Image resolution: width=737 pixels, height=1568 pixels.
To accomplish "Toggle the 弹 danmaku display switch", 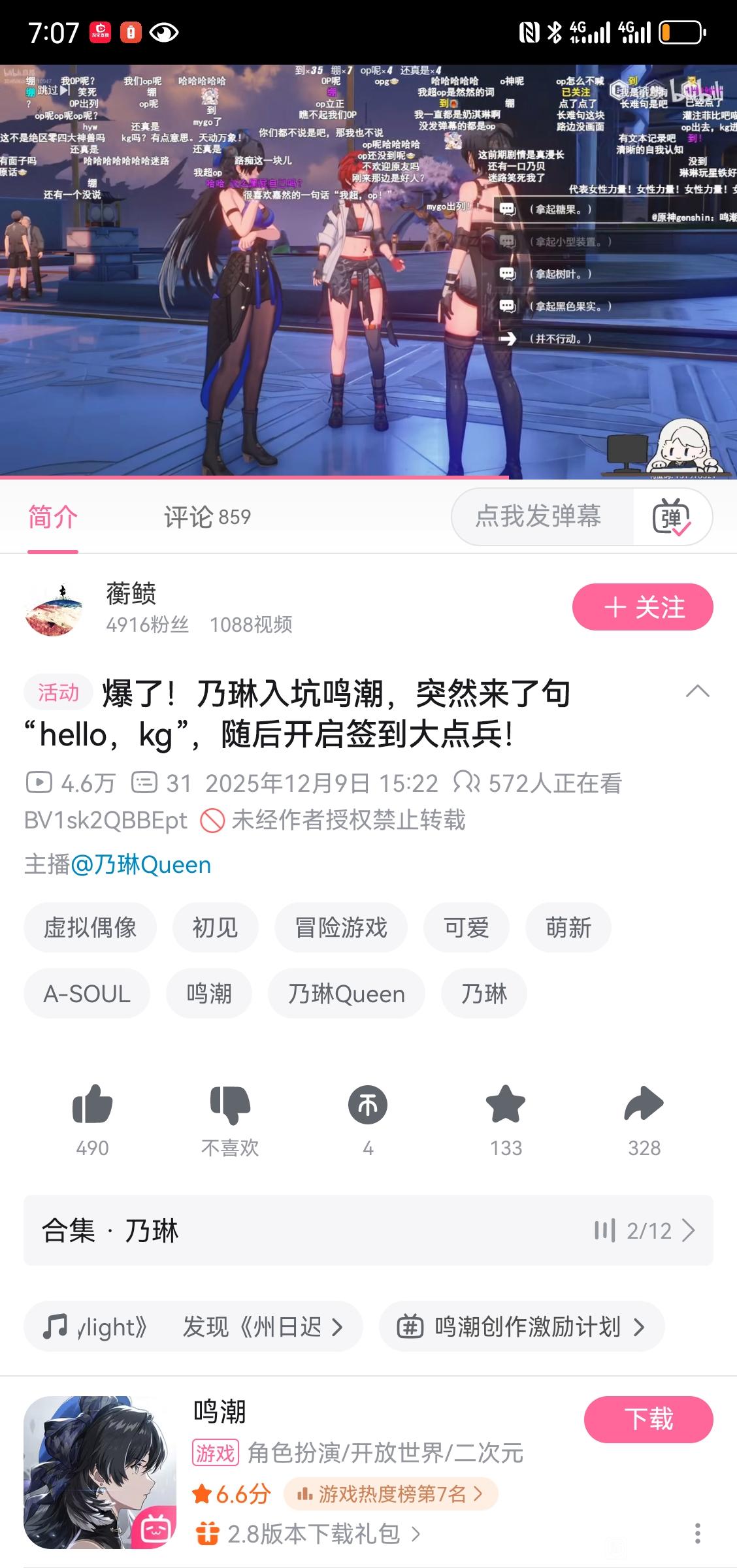I will (672, 517).
